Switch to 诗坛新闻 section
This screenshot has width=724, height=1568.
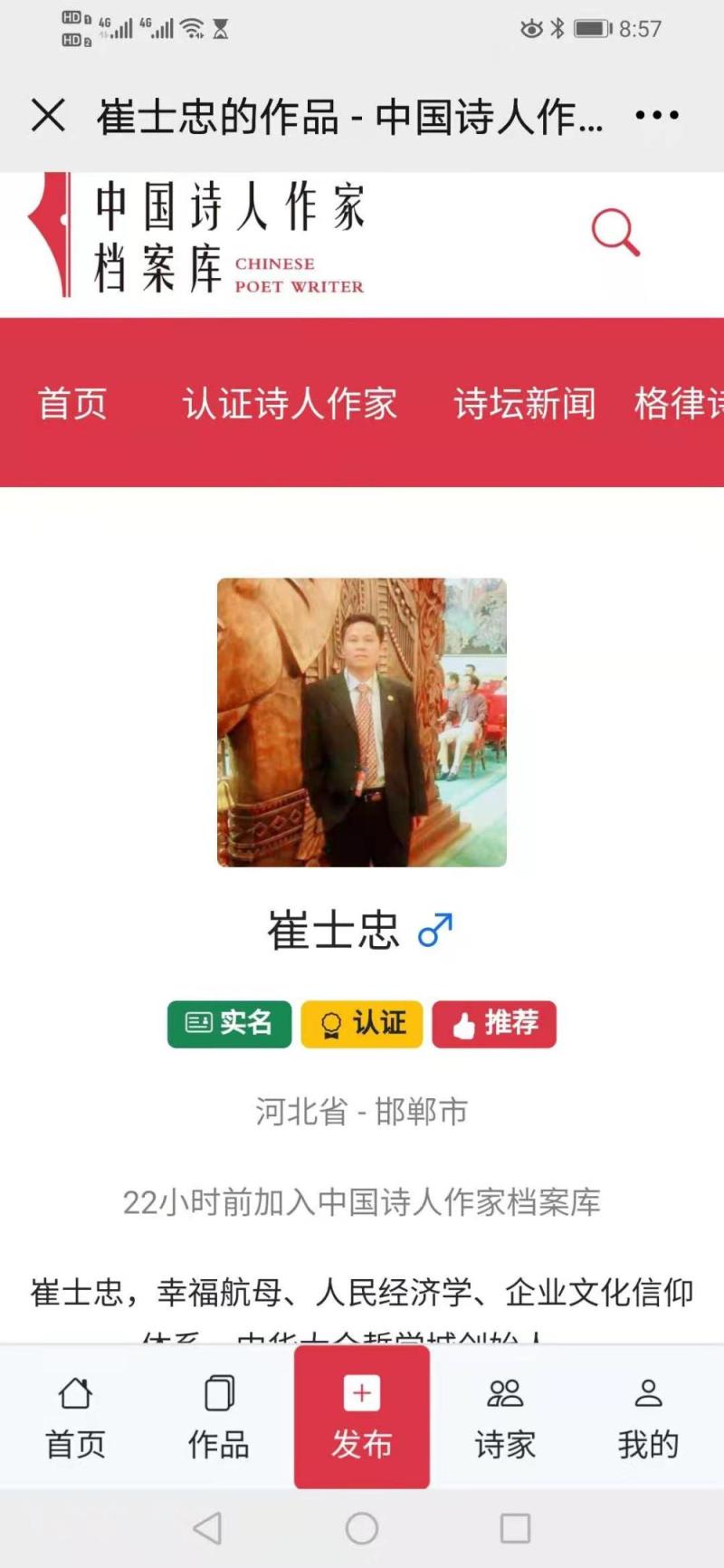coord(525,403)
